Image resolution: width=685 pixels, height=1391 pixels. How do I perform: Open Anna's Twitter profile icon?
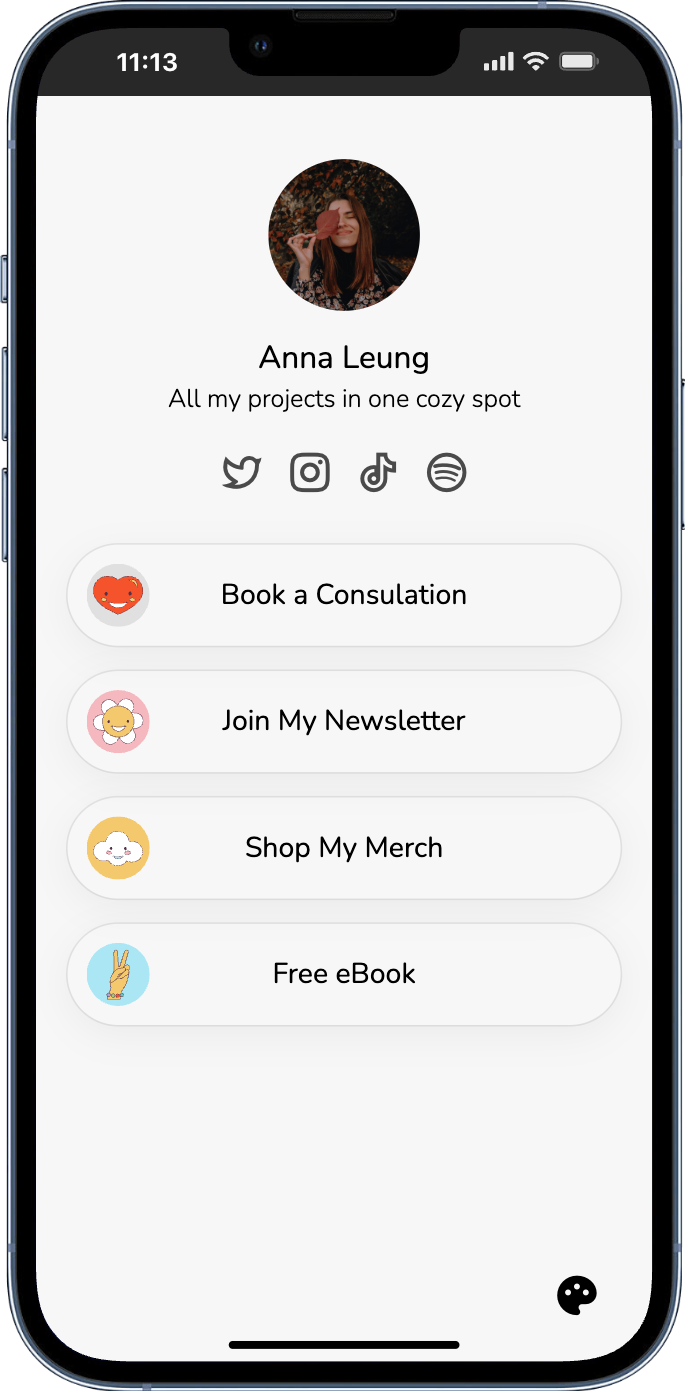click(241, 472)
